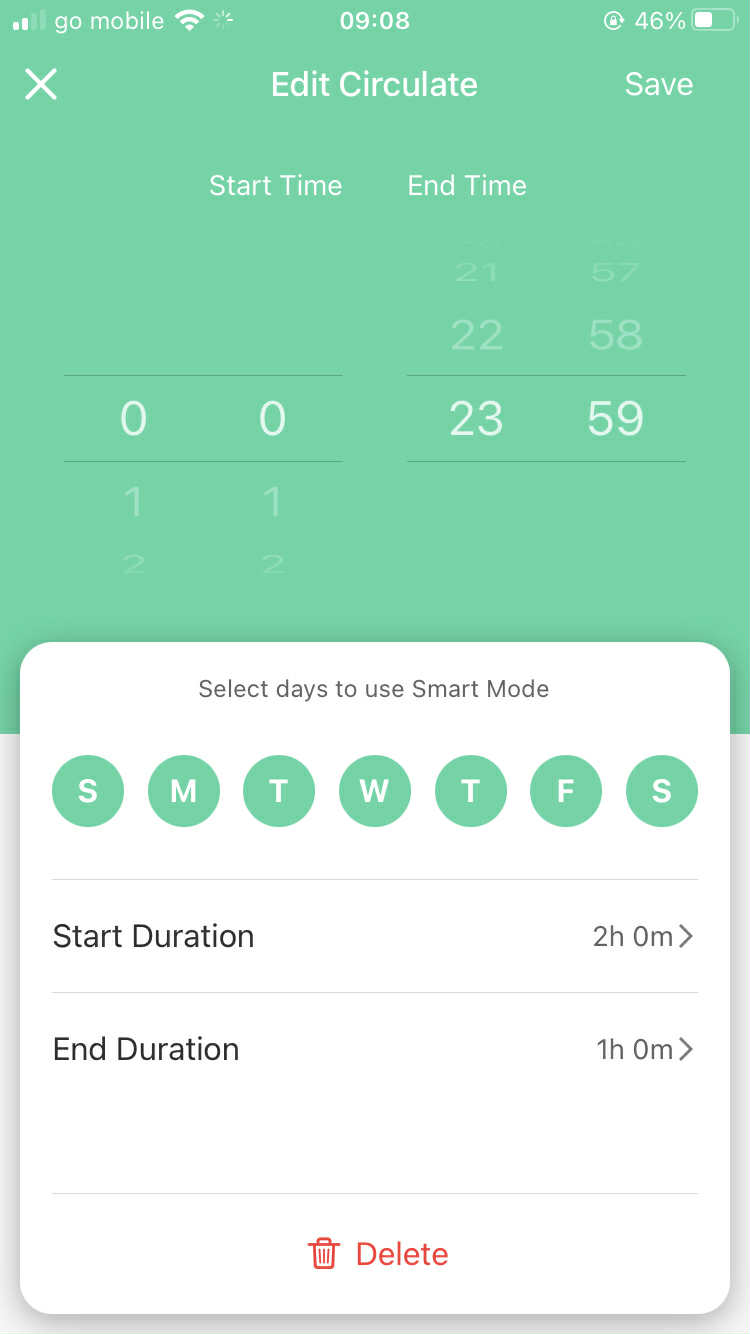
Task: Delete this circulate schedule
Action: (x=377, y=1254)
